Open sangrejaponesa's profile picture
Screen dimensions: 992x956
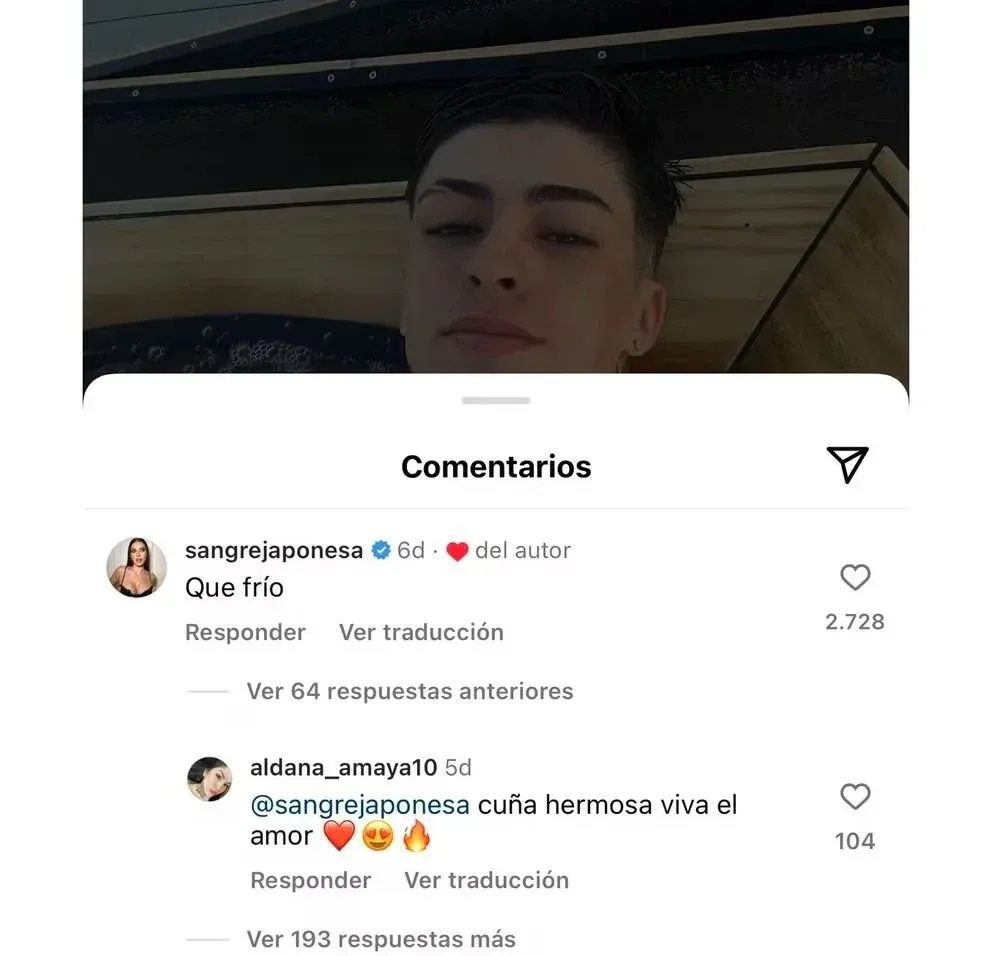pyautogui.click(x=137, y=567)
